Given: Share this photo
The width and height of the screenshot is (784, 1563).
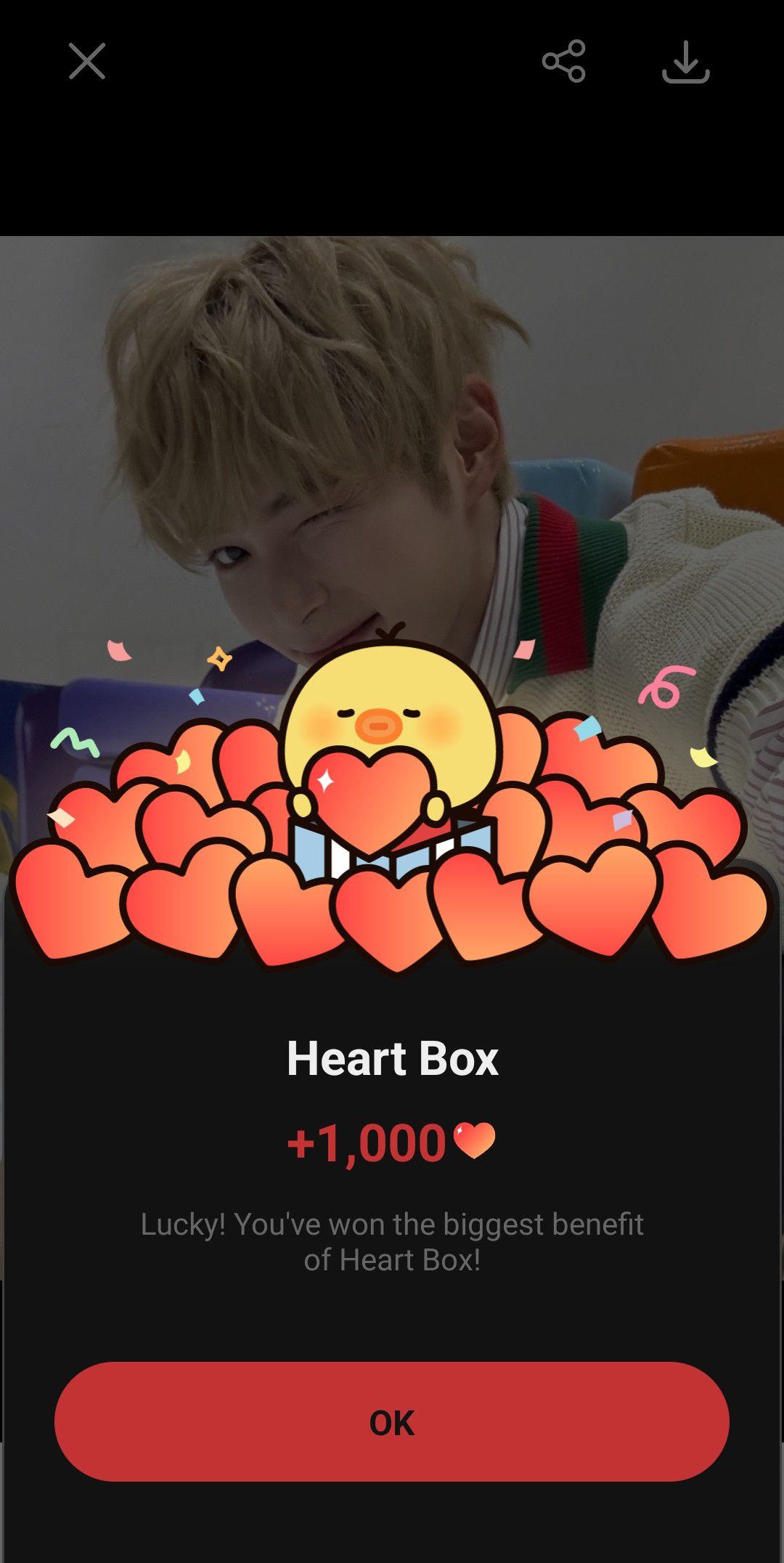Looking at the screenshot, I should coord(563,61).
